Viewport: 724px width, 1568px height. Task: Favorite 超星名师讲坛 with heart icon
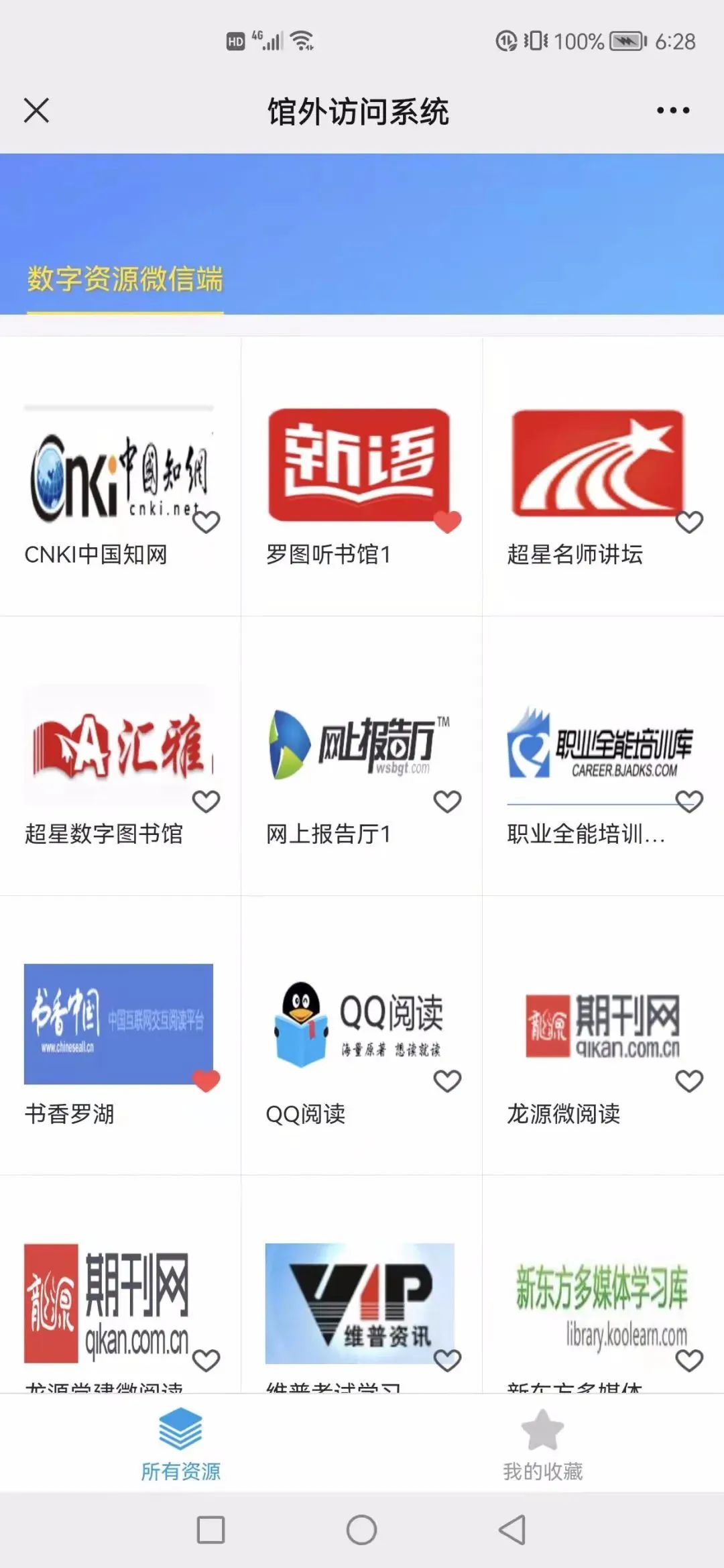[x=689, y=522]
